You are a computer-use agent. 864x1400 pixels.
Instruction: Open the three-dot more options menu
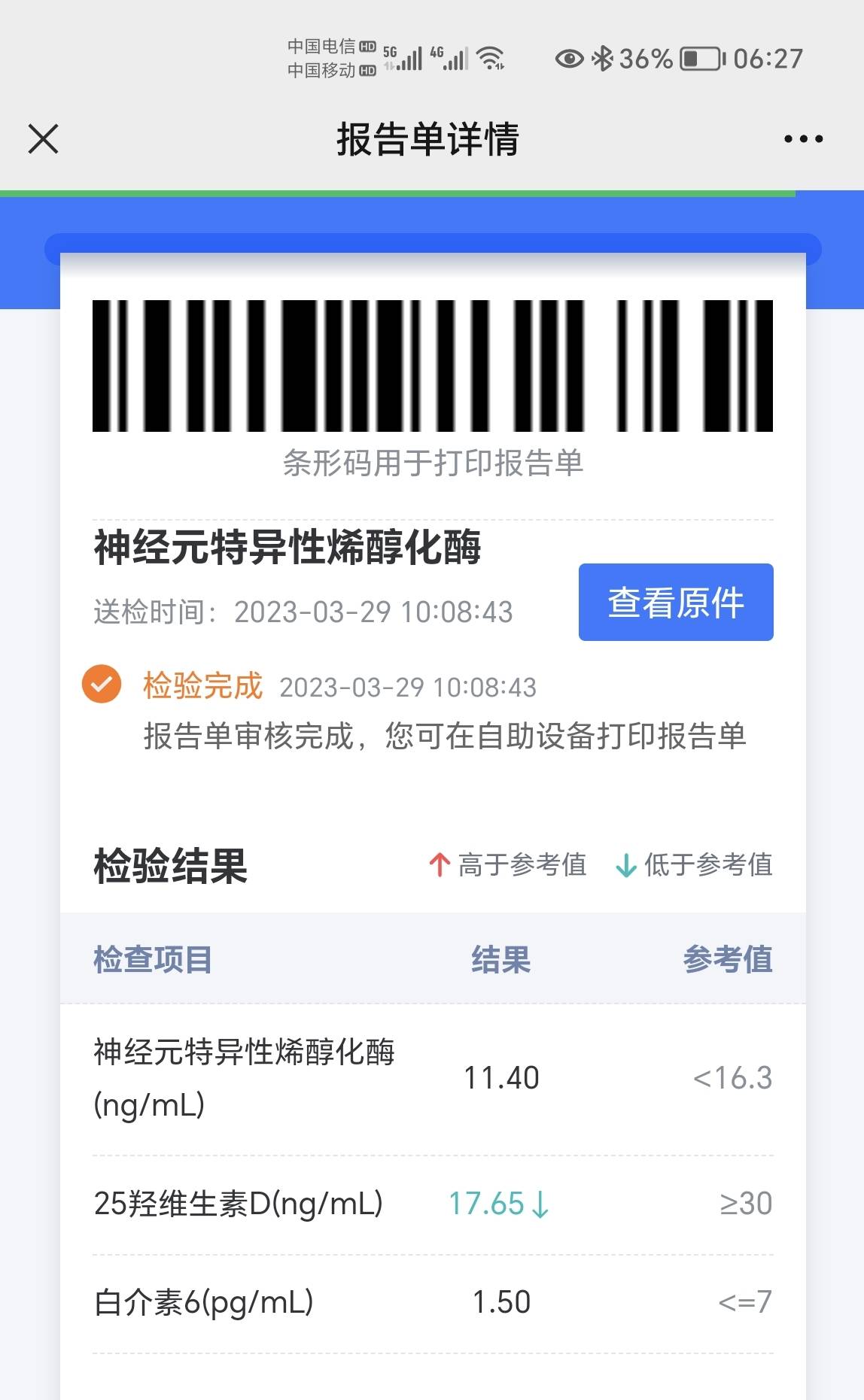(800, 138)
